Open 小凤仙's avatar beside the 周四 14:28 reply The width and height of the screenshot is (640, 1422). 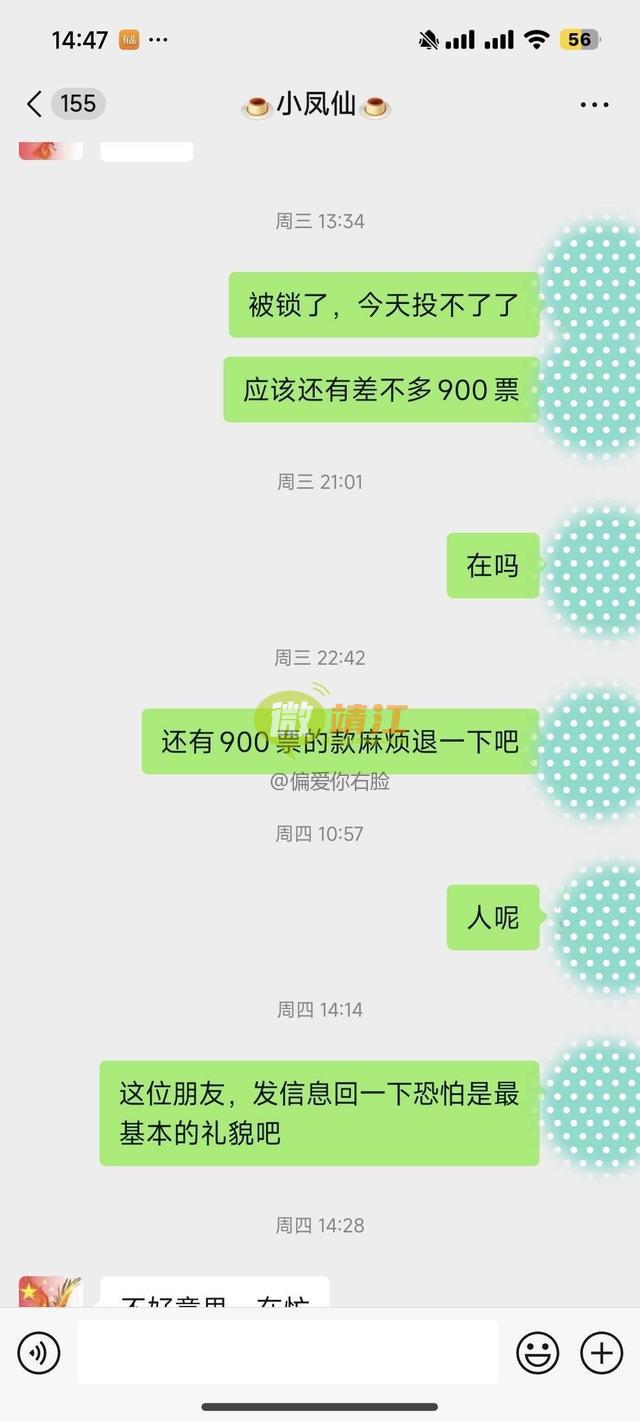[x=51, y=1291]
